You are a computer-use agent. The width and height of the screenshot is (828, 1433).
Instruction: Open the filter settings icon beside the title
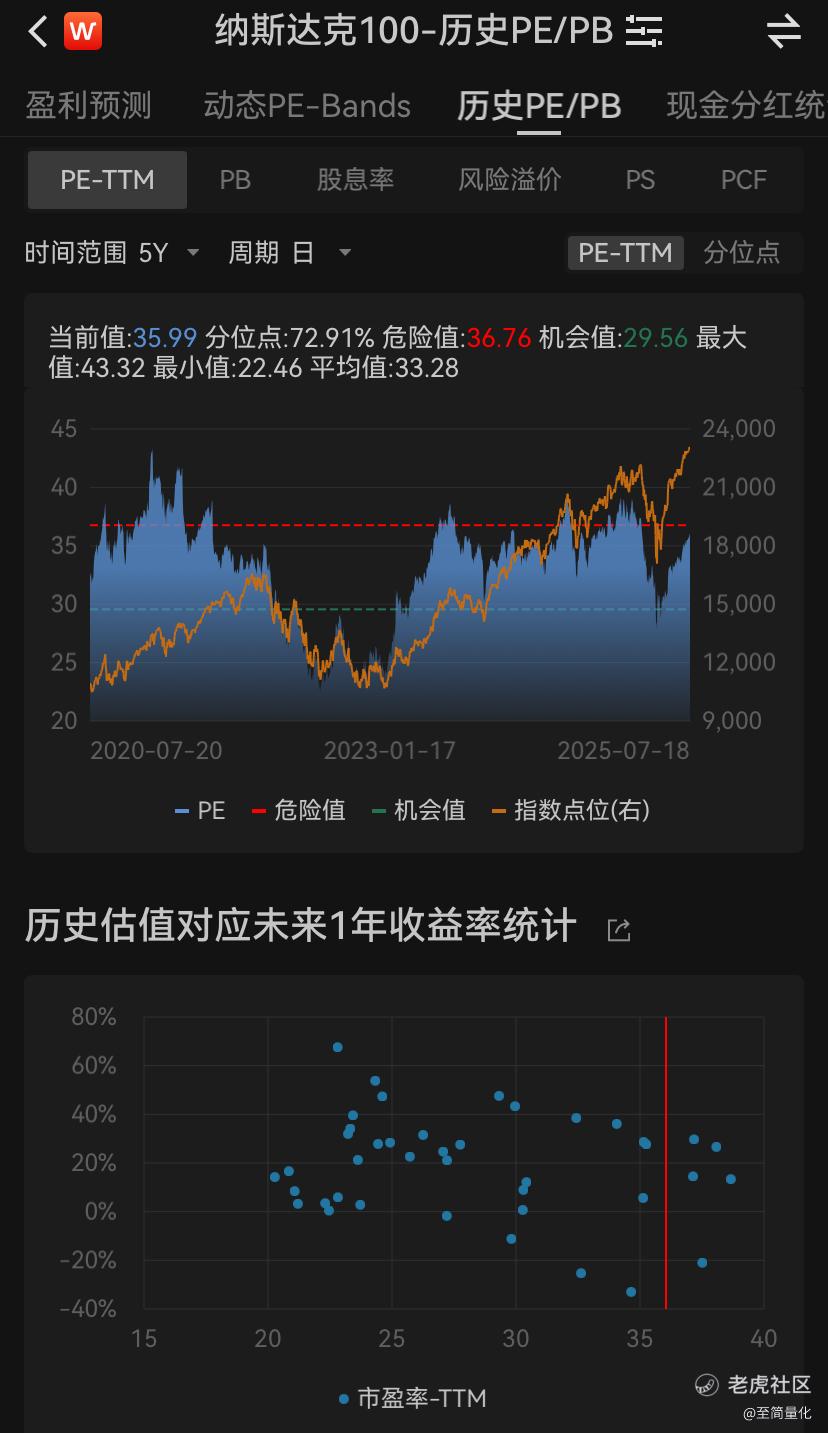tap(644, 32)
